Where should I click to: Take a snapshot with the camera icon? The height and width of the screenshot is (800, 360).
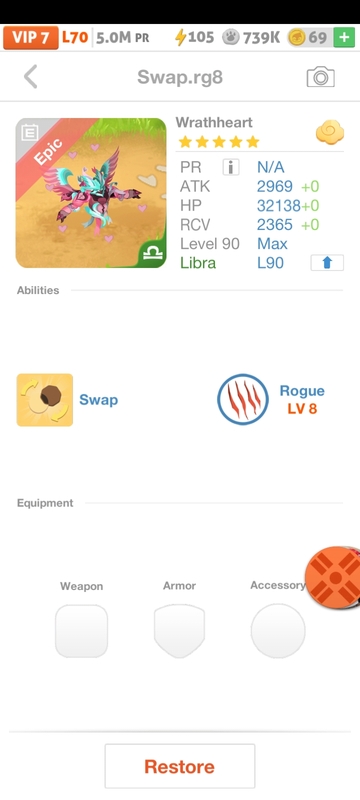coord(320,77)
